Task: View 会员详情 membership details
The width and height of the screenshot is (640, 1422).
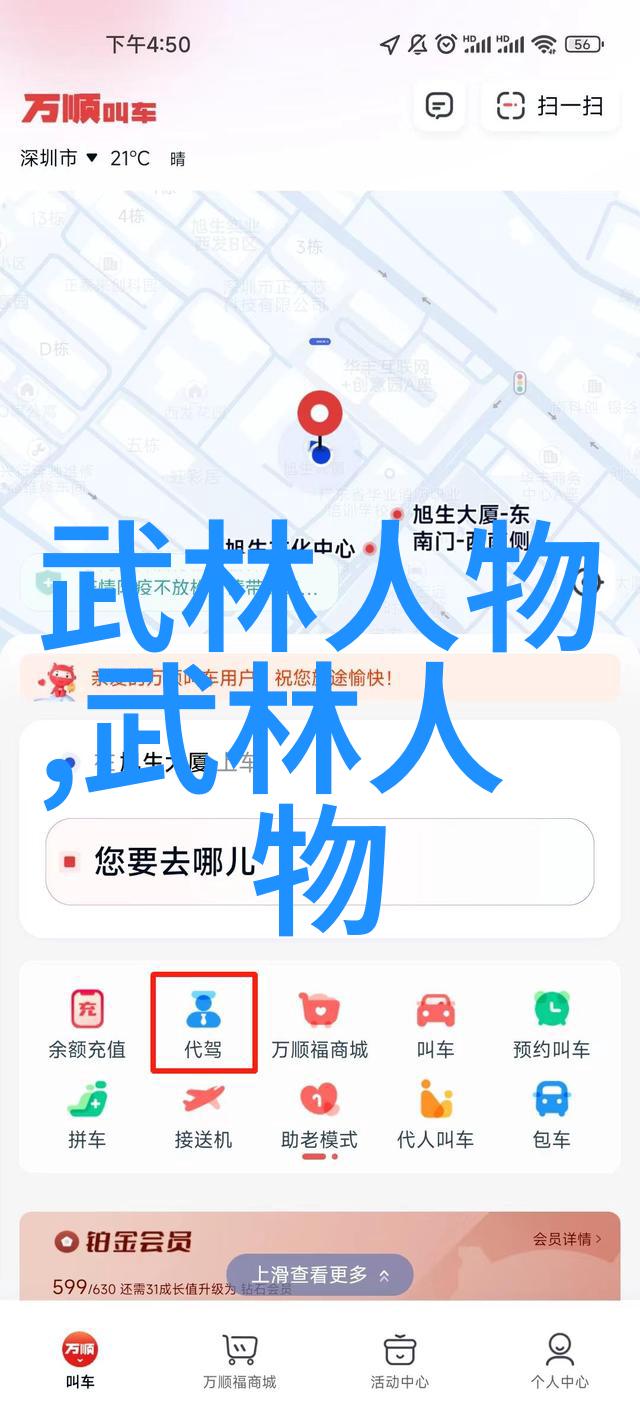Action: click(x=567, y=1239)
